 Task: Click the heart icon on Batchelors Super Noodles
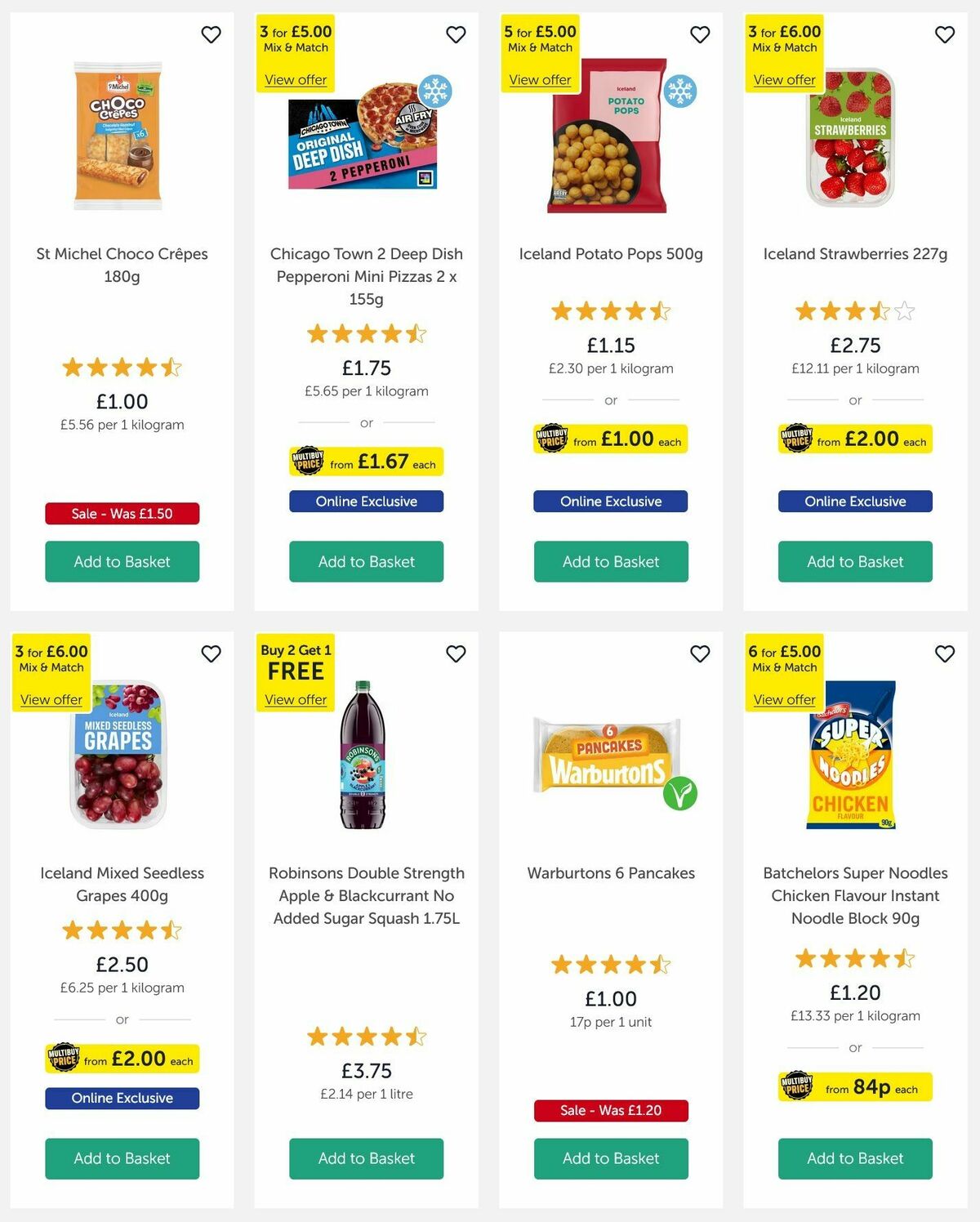tap(944, 653)
